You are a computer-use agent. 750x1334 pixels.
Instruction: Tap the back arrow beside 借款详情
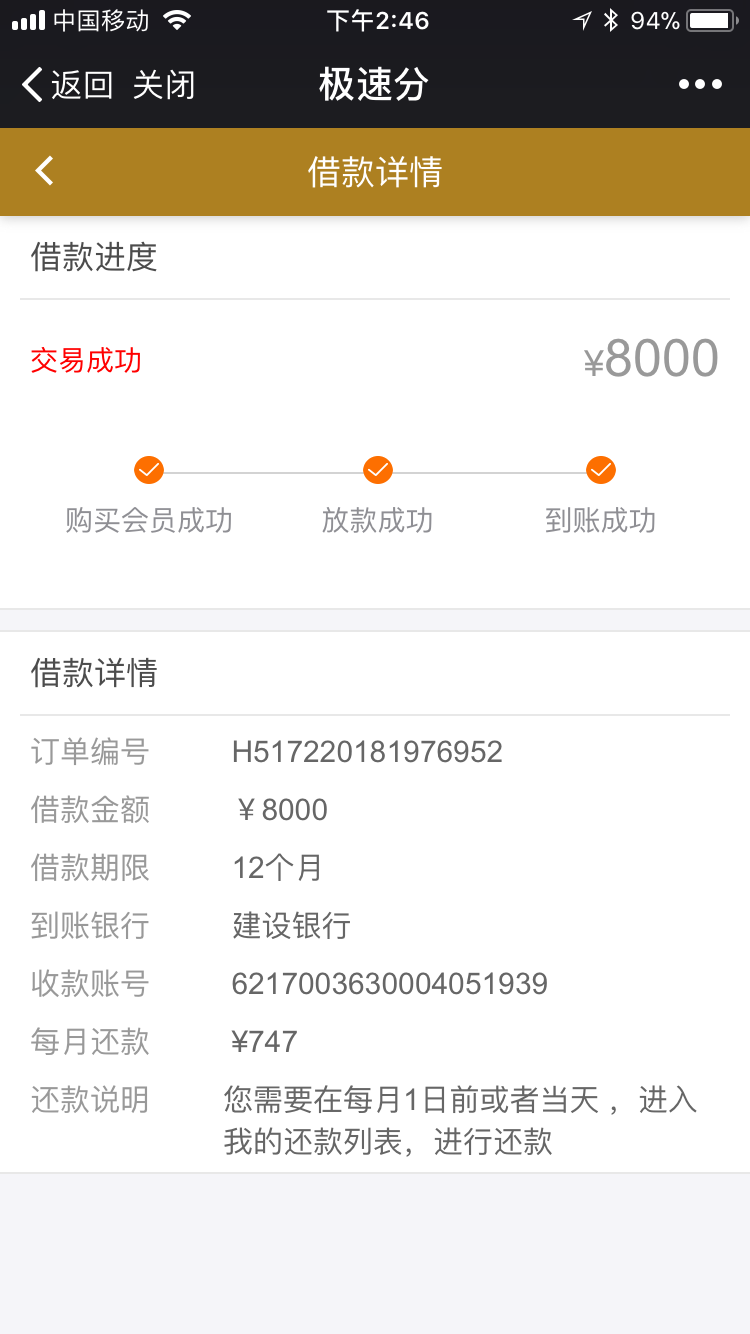pyautogui.click(x=44, y=171)
